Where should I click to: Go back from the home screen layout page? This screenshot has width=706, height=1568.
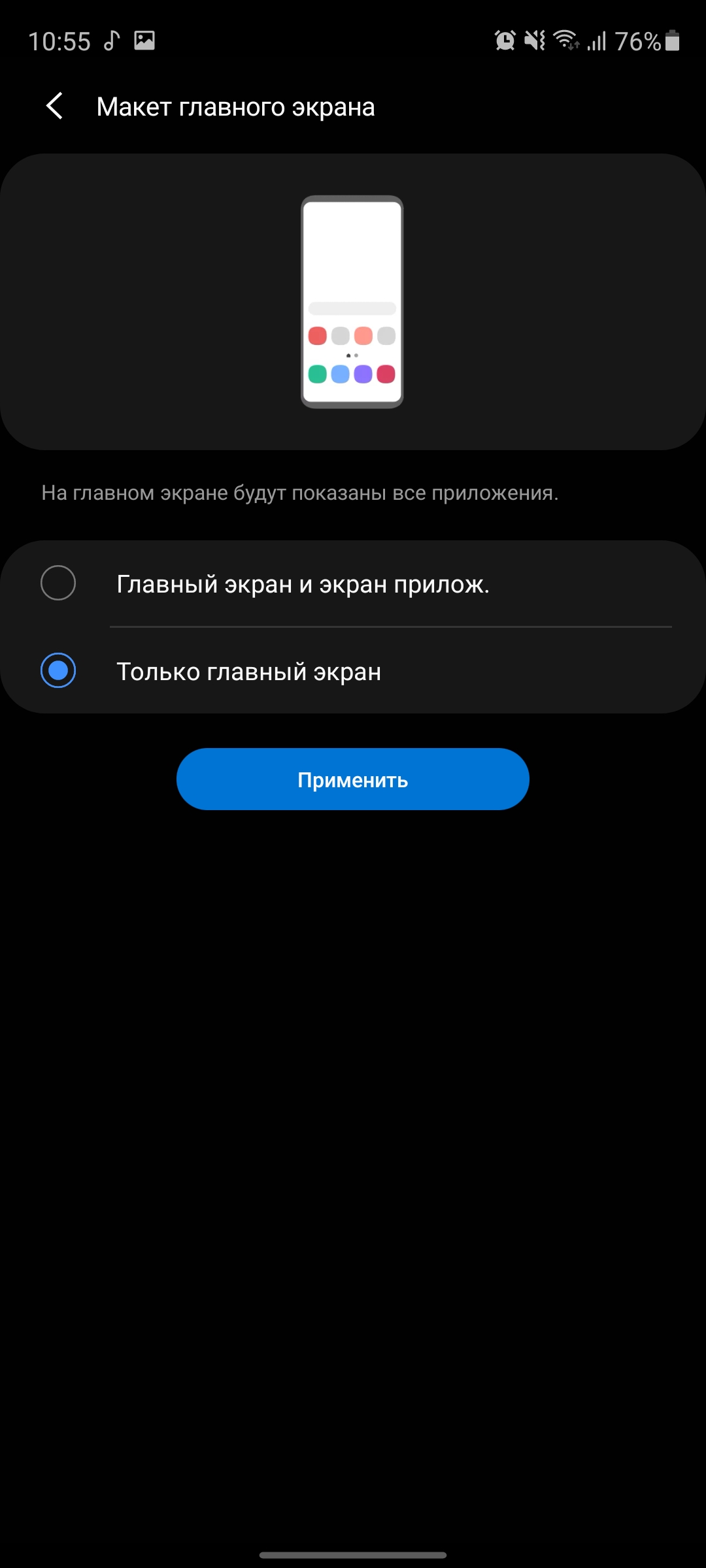pyautogui.click(x=55, y=106)
